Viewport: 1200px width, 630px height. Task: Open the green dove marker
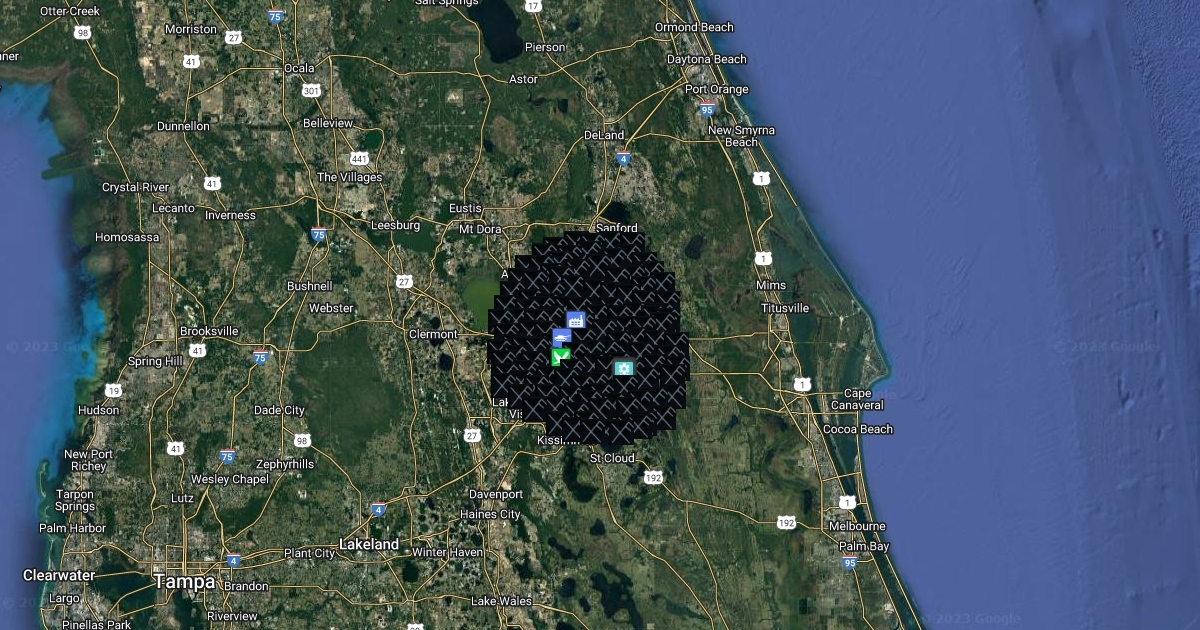[x=561, y=356]
